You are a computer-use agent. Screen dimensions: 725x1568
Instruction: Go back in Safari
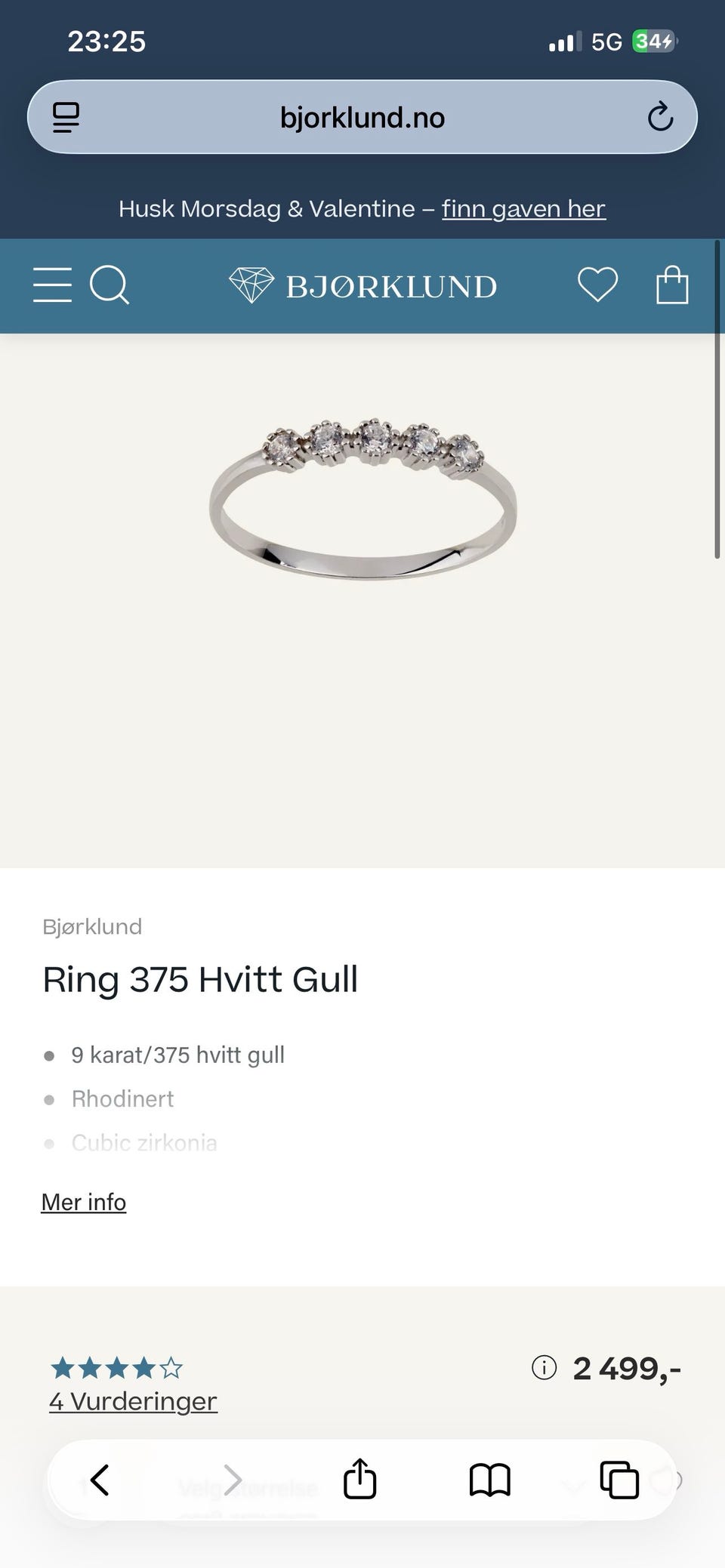pyautogui.click(x=100, y=1480)
